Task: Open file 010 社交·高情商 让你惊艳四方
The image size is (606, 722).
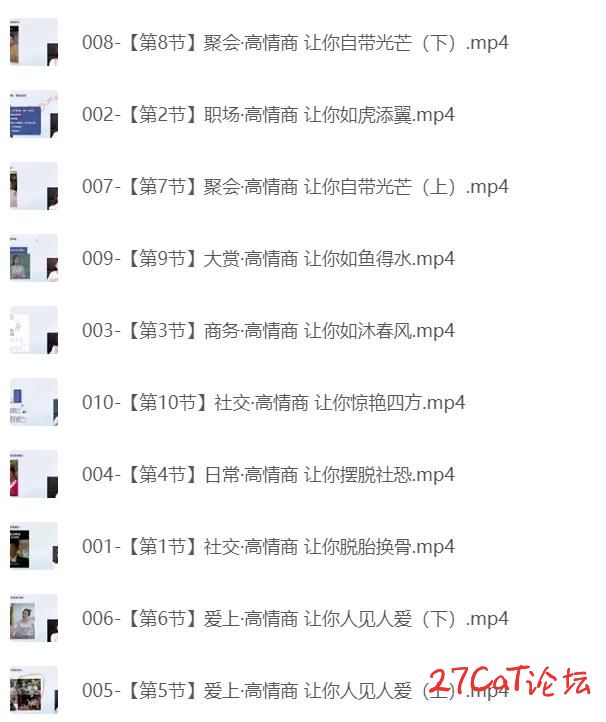Action: click(273, 403)
